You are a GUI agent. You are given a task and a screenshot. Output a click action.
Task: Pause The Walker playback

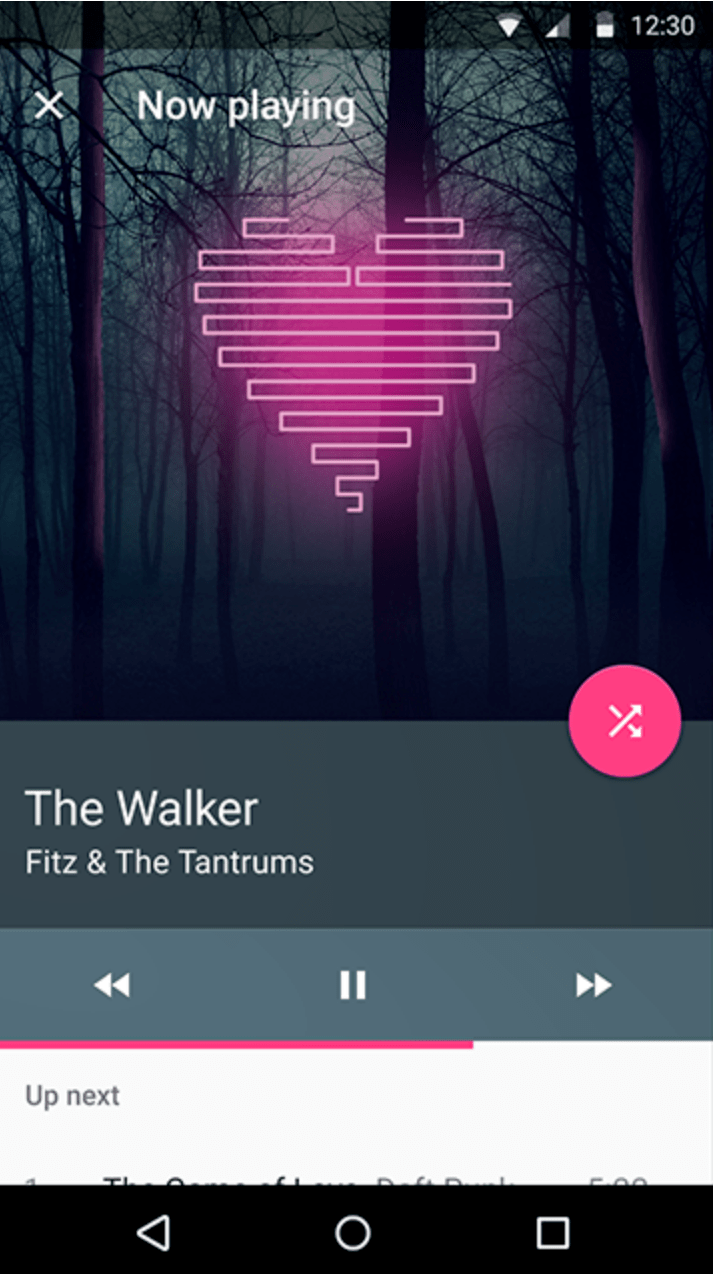[352, 986]
